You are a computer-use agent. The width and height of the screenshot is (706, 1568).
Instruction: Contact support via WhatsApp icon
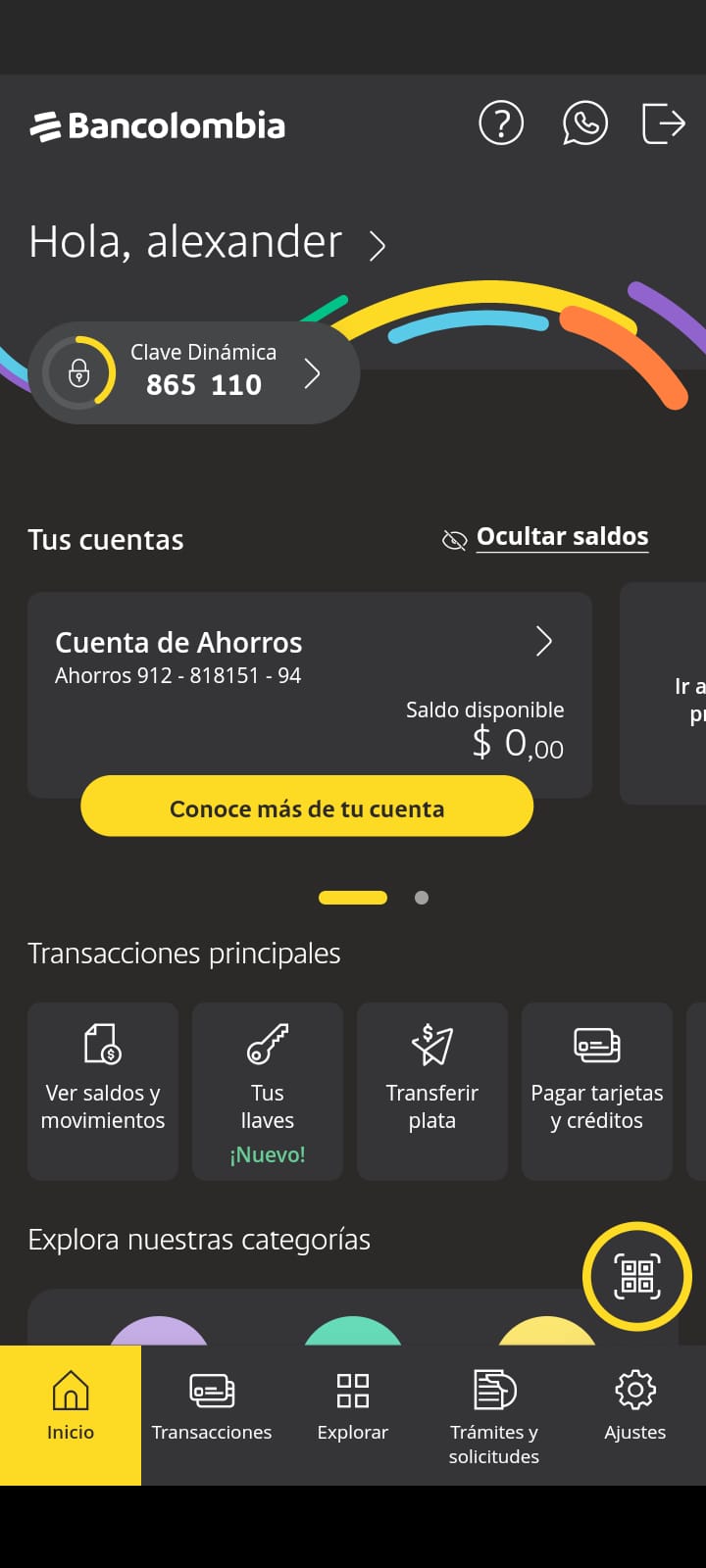click(x=584, y=124)
